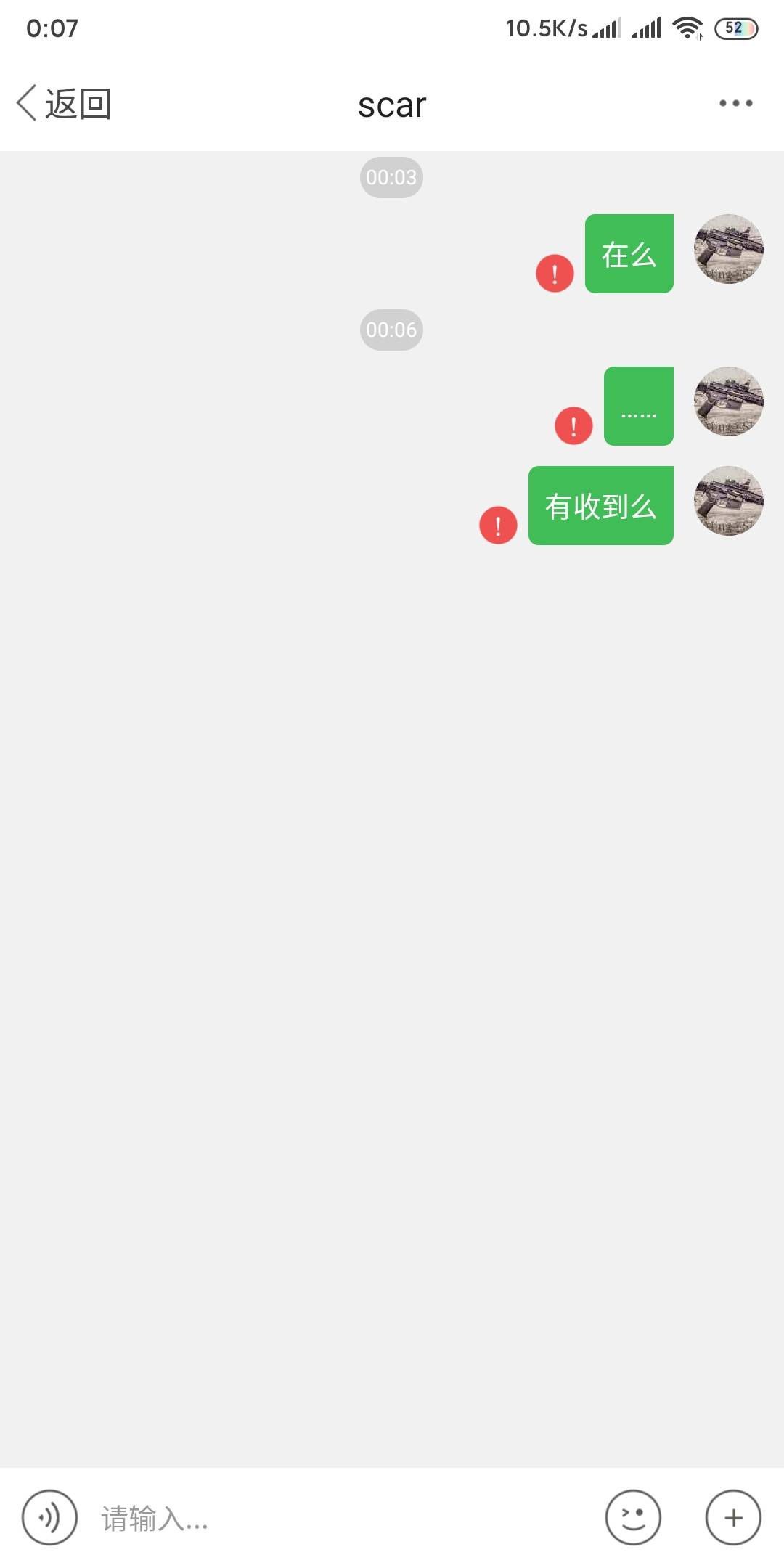Open the emoji picker
784x1568 pixels.
[633, 1517]
